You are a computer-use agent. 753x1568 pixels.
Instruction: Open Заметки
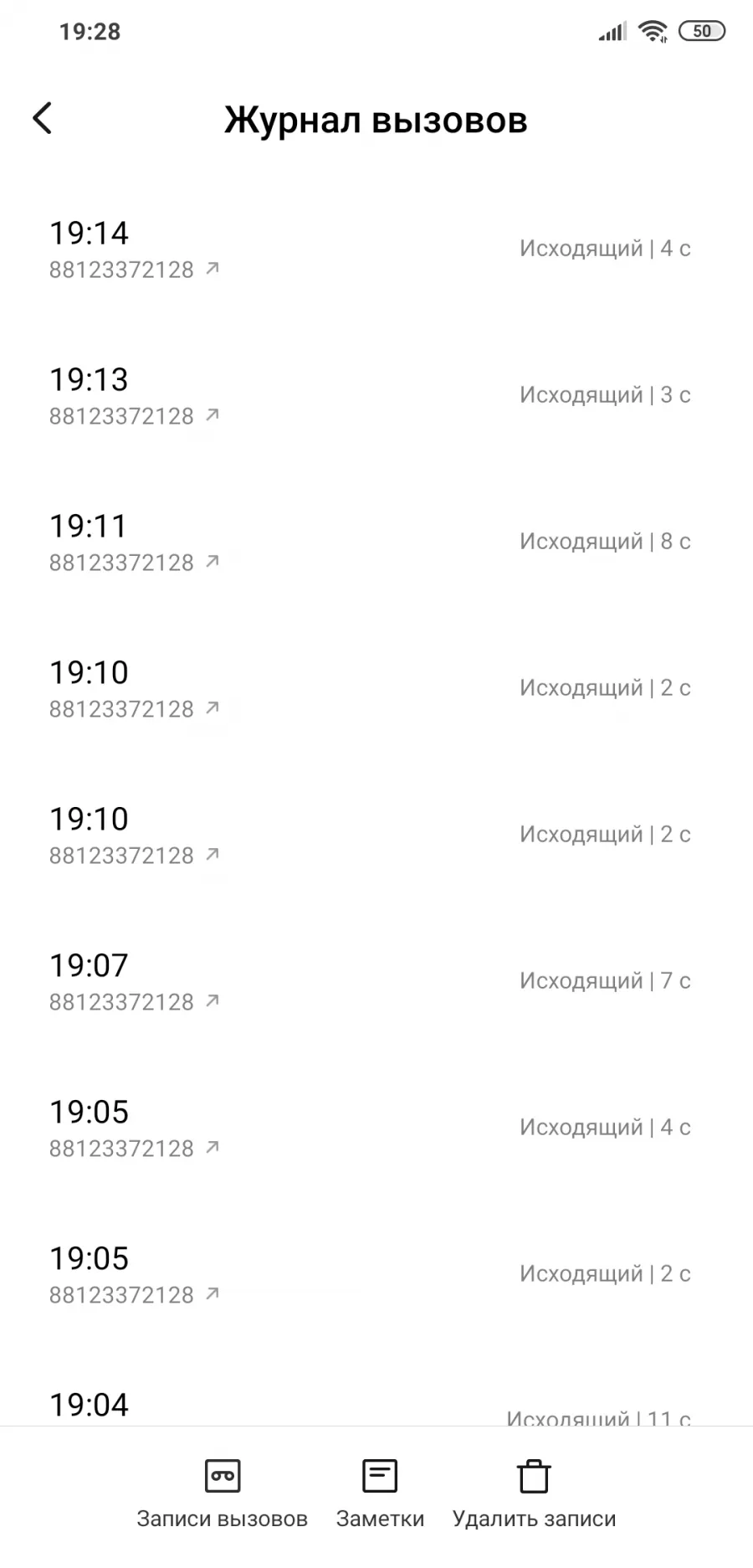click(380, 1494)
